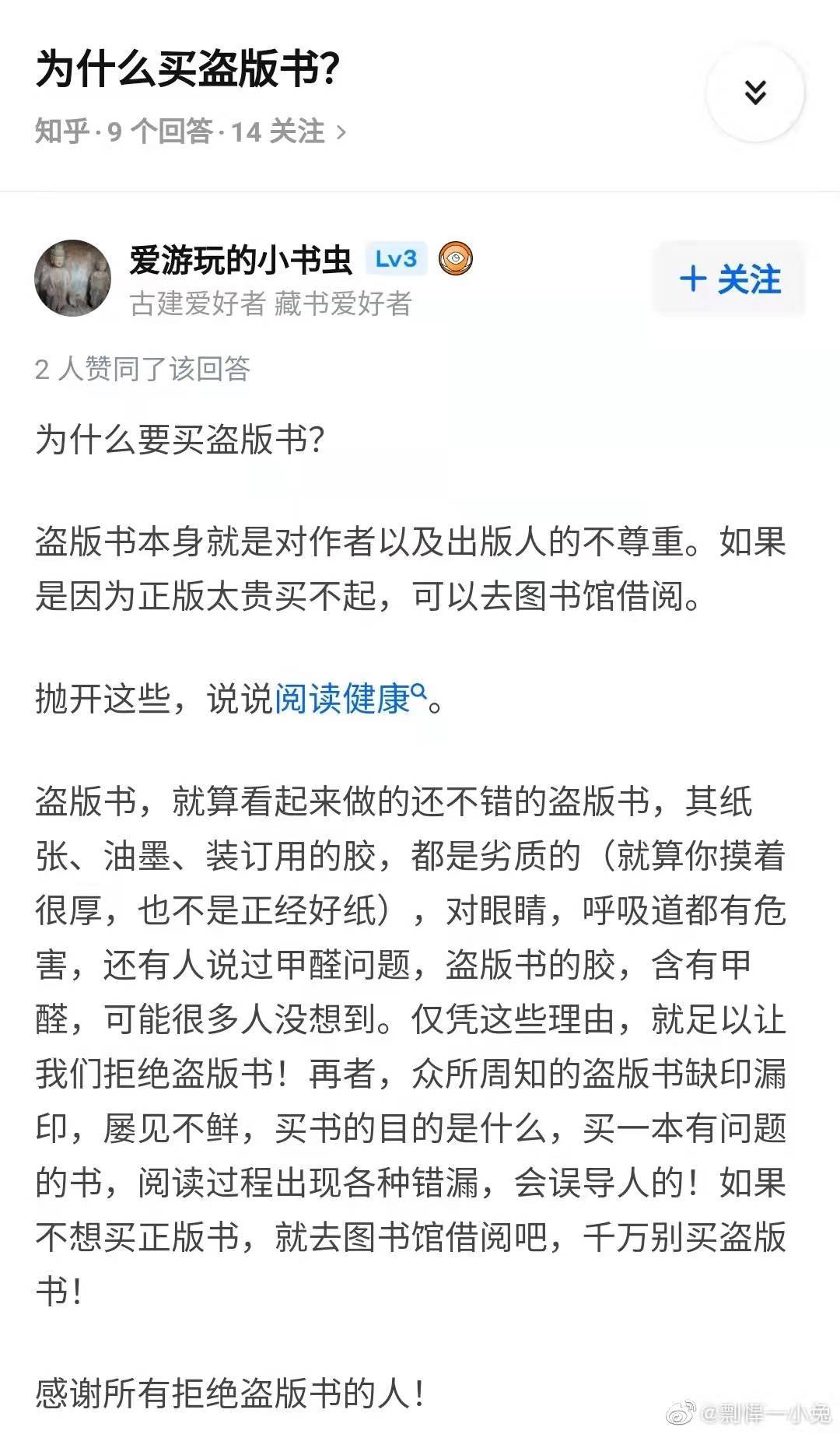Open 爱游玩的小书虫's profile avatar
Screen dimensions: 840x1434
tap(73, 278)
